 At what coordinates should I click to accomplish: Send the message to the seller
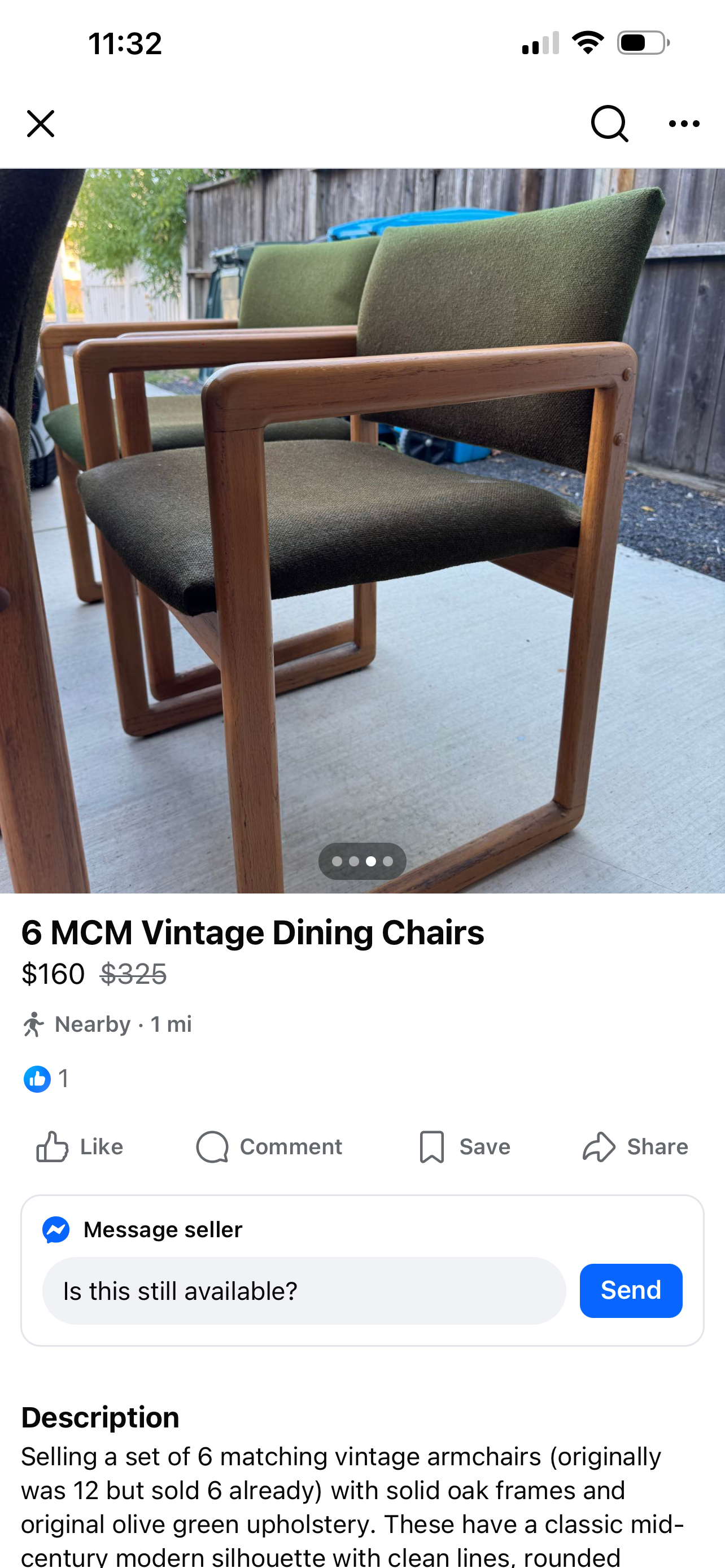pyautogui.click(x=631, y=1290)
